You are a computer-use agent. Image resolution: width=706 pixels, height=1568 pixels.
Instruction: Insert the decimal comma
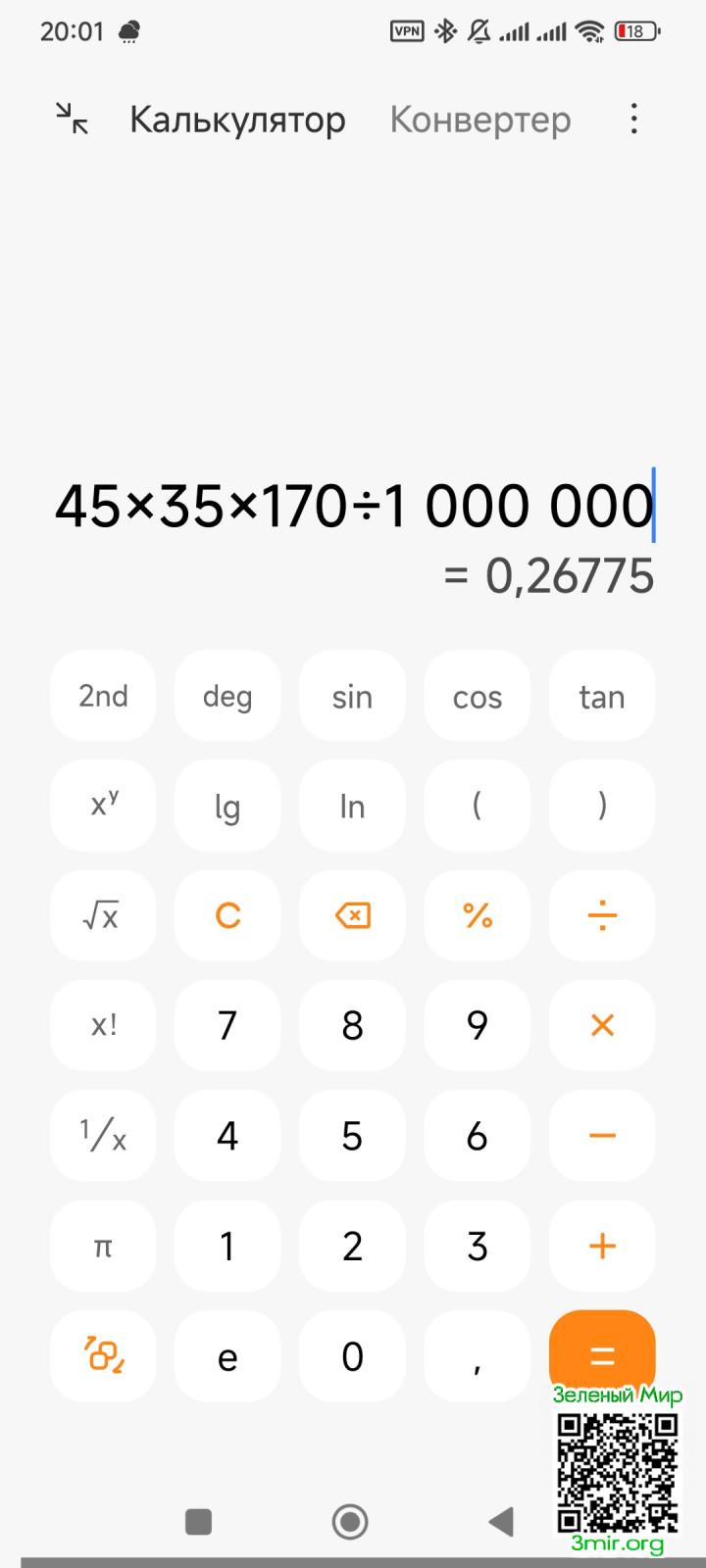(x=478, y=1356)
